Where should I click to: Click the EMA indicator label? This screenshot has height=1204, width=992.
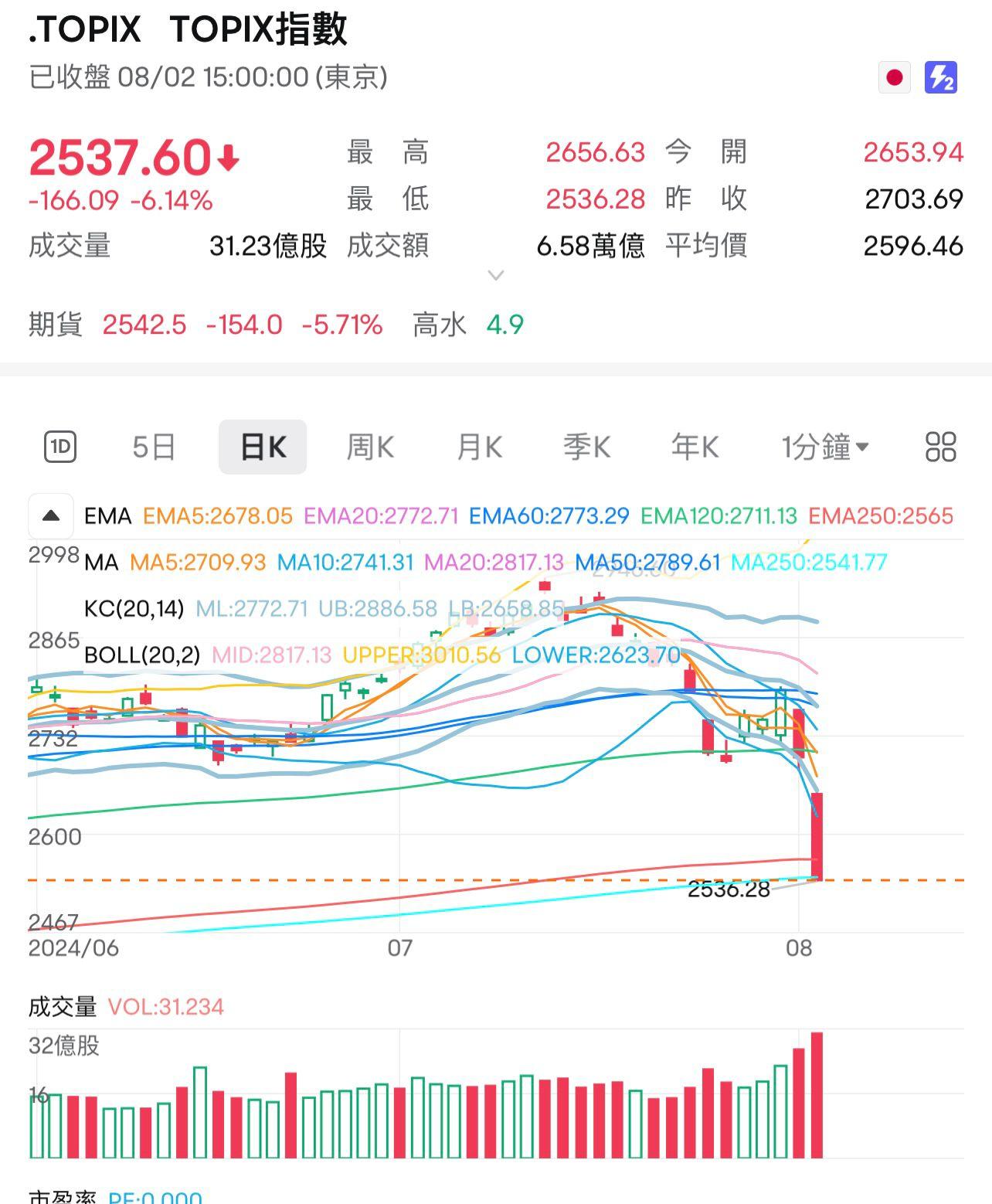pos(107,515)
